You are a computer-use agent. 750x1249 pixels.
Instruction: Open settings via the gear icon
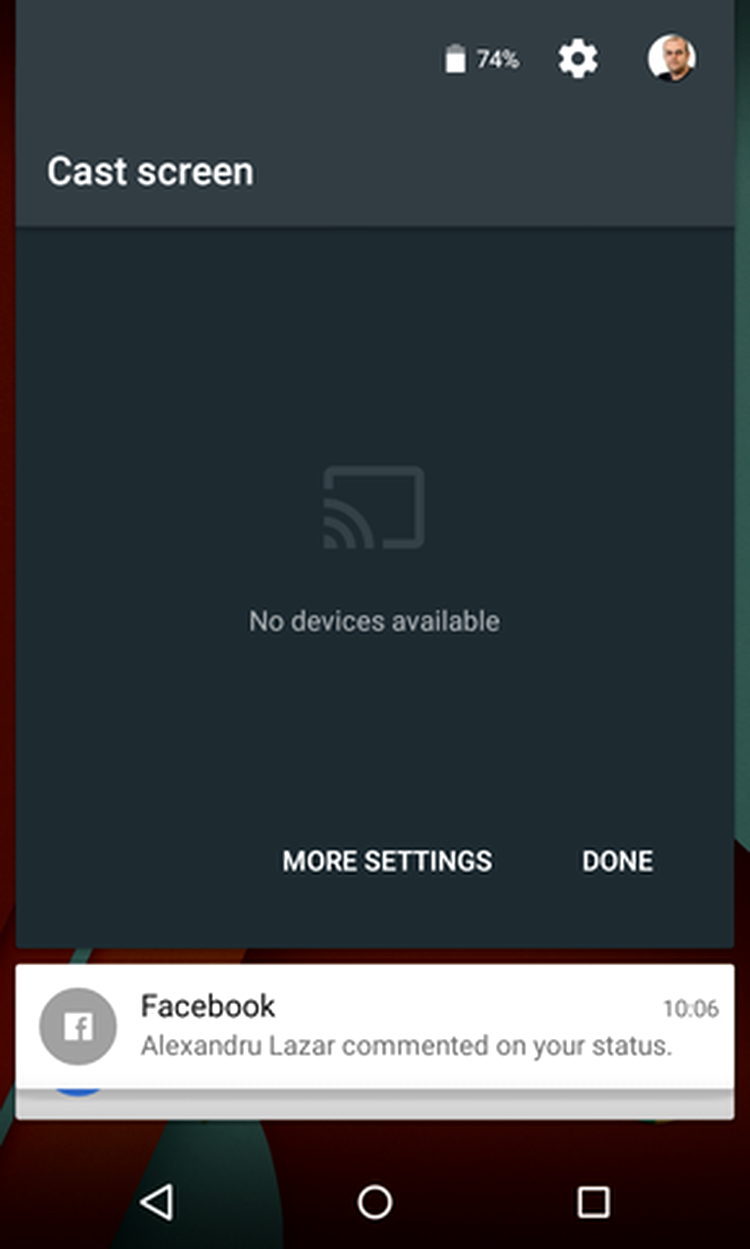click(577, 60)
